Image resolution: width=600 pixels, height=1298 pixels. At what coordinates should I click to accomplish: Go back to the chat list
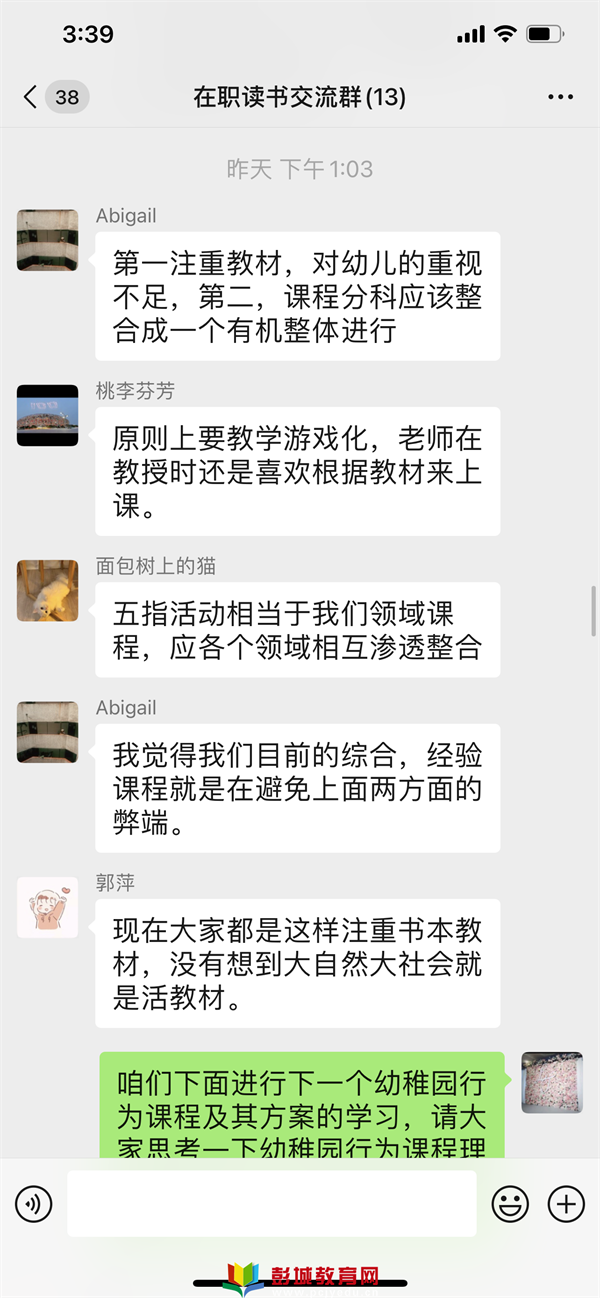coord(32,97)
